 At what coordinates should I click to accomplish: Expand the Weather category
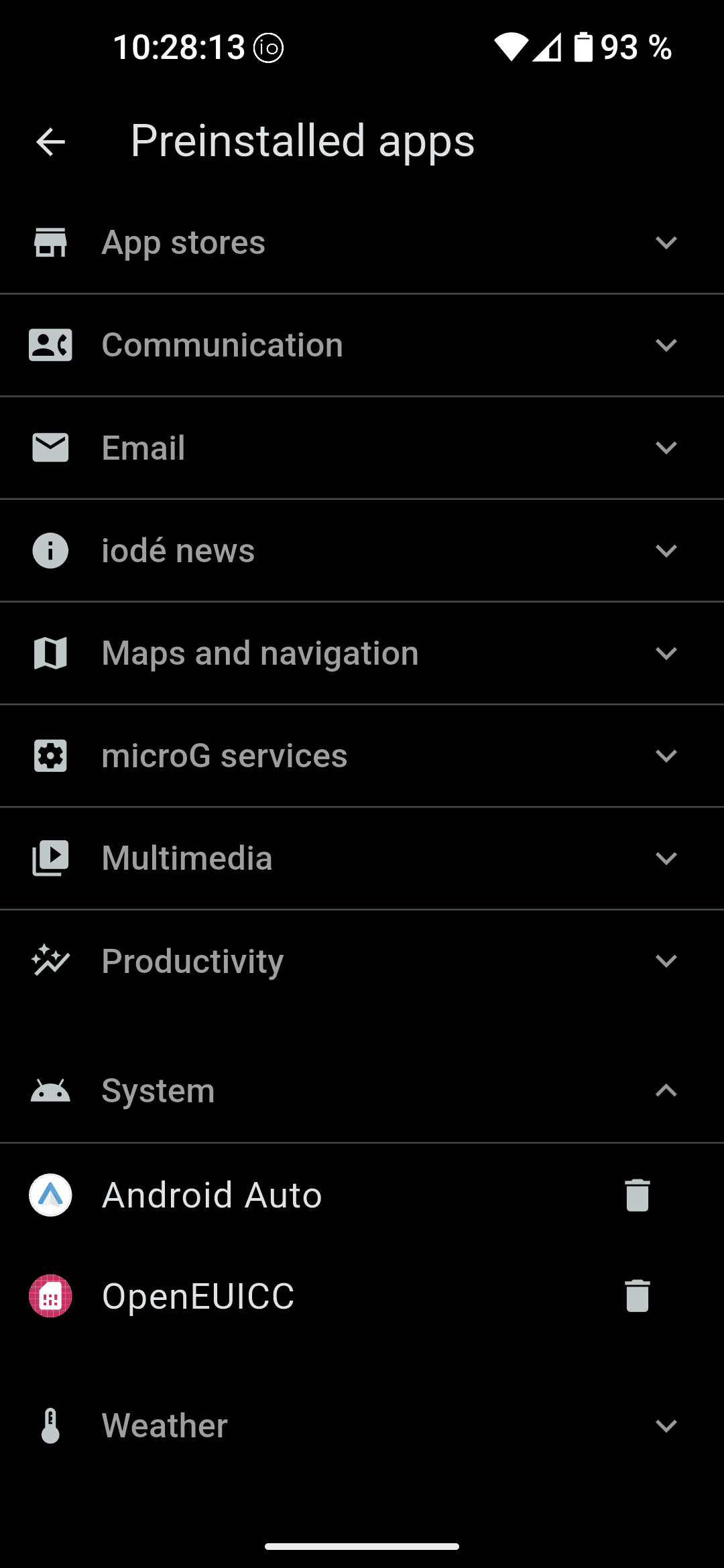click(x=666, y=1425)
